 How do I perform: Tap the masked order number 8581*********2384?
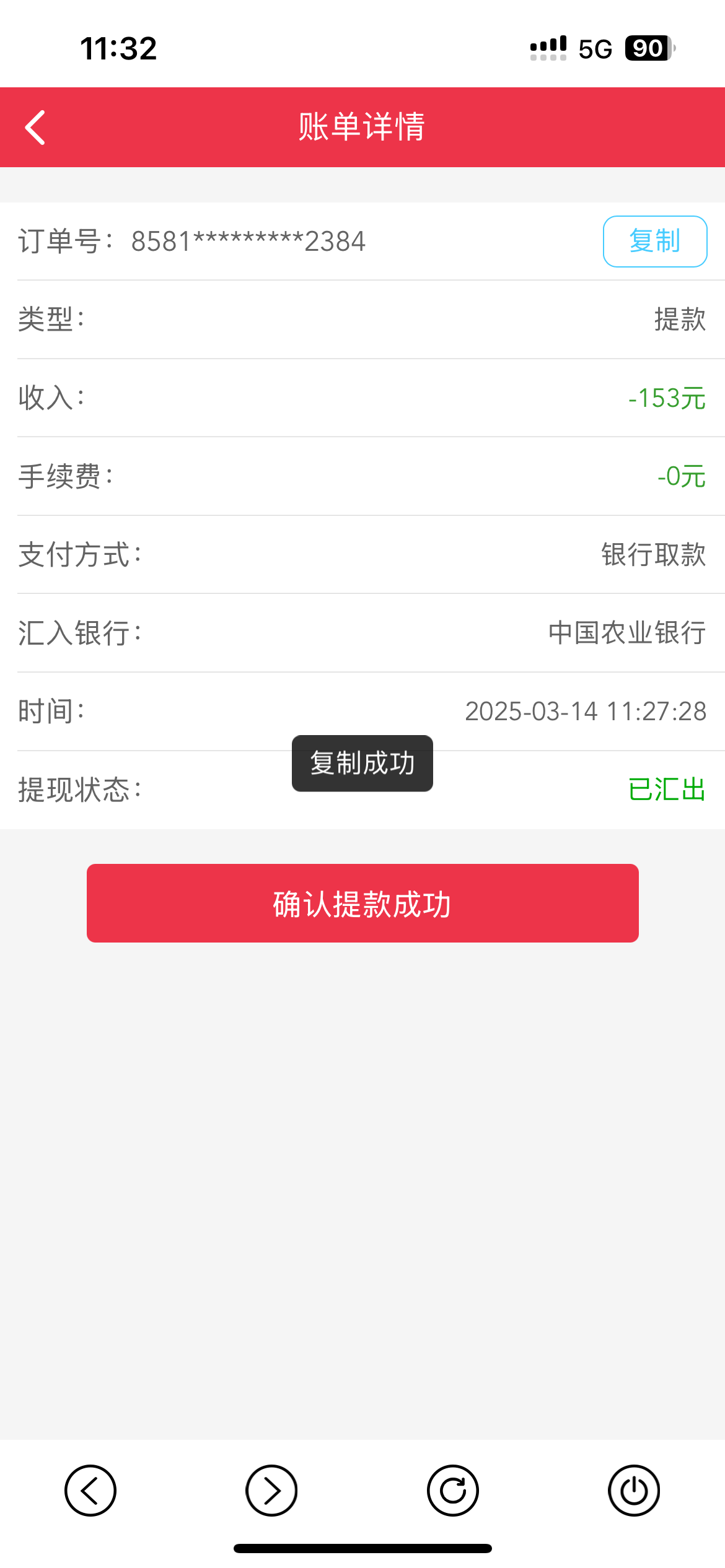point(248,242)
